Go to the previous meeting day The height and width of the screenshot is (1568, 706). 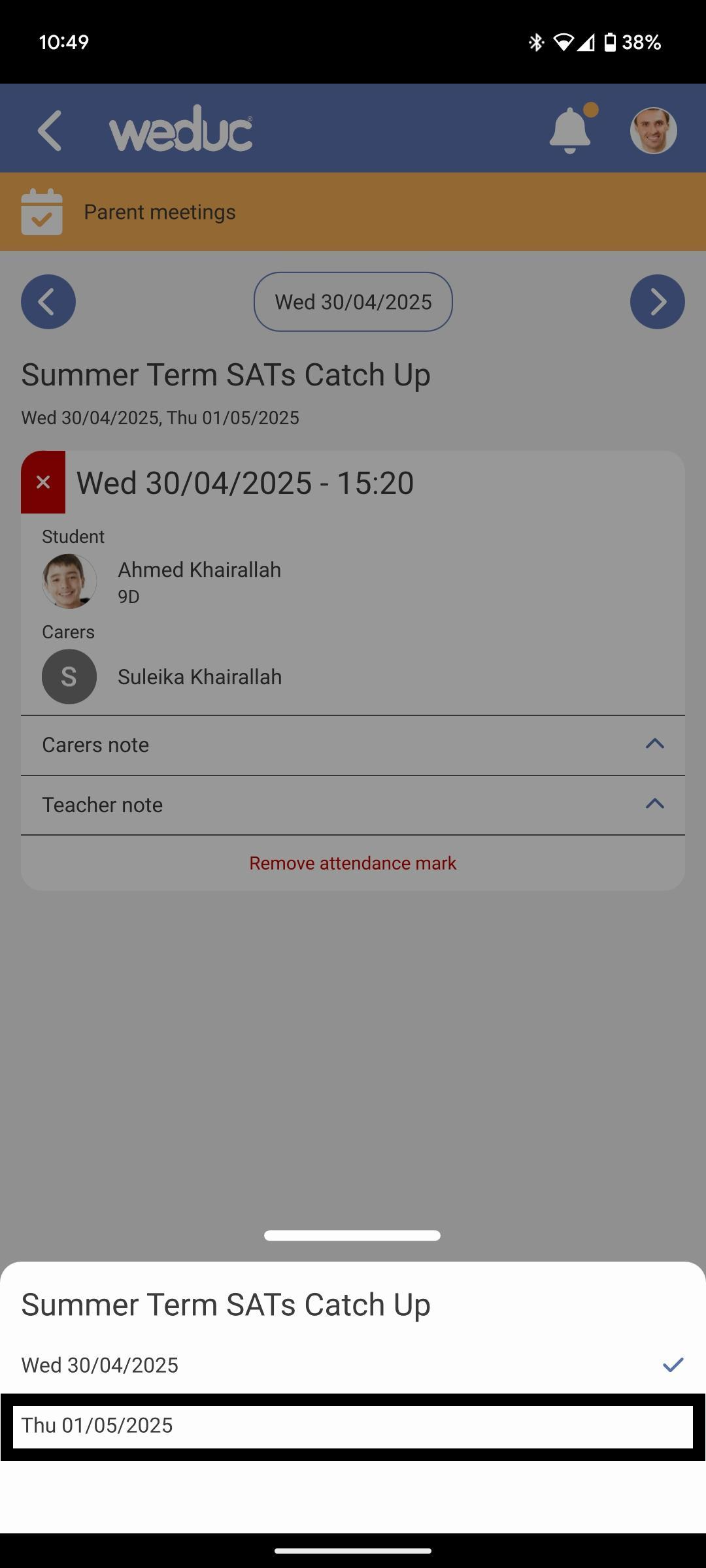tap(48, 302)
